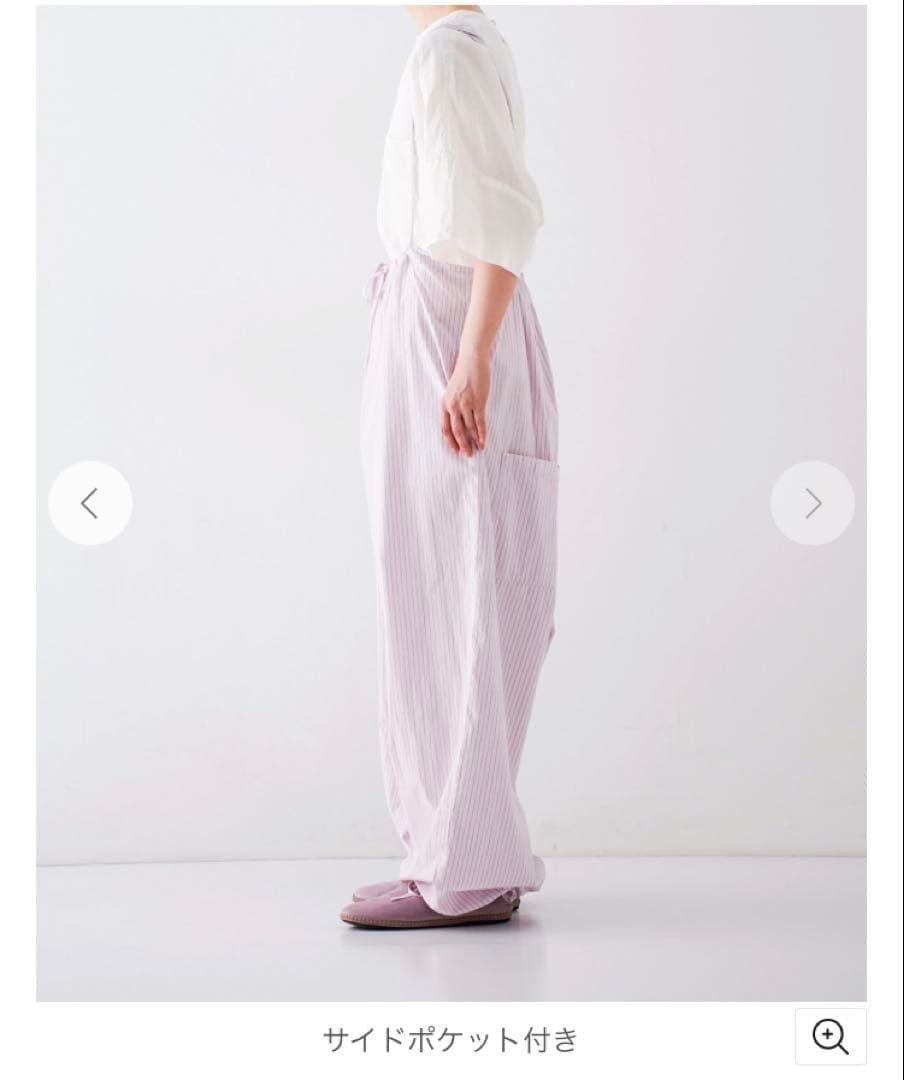Click the circular forward arrow control
The width and height of the screenshot is (904, 1080).
coord(812,503)
